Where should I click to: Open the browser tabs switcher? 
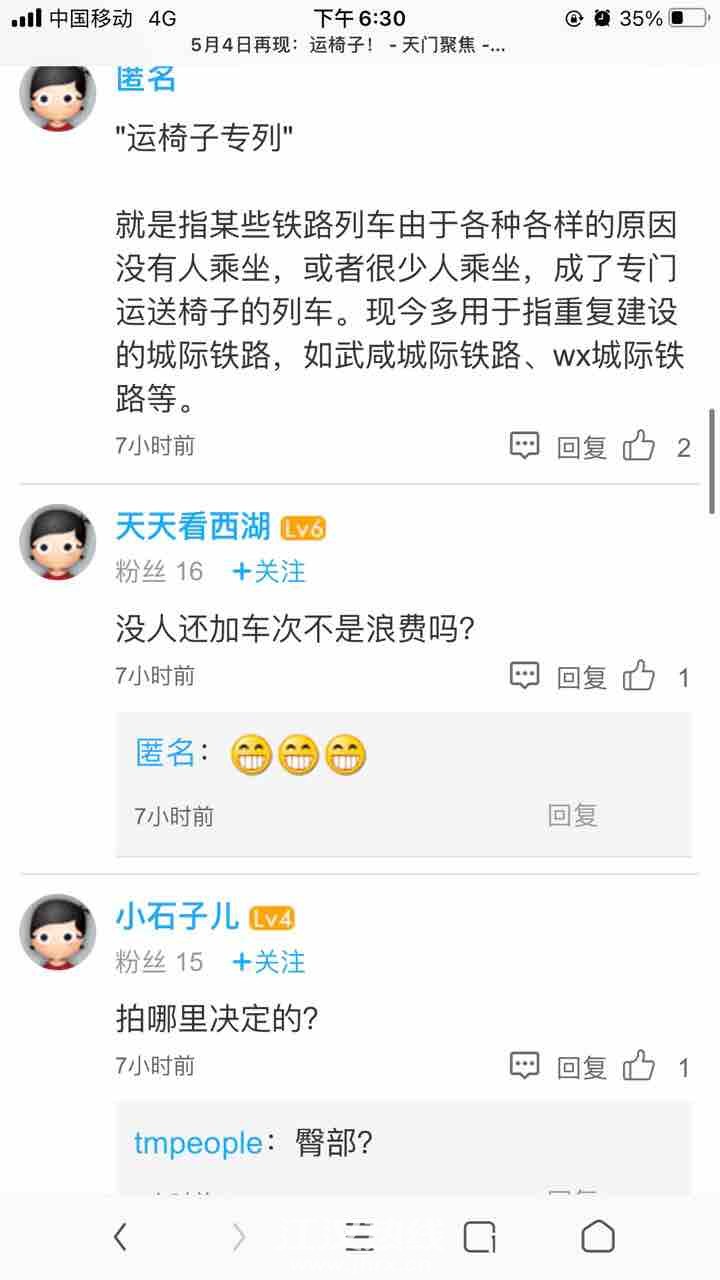[480, 1237]
